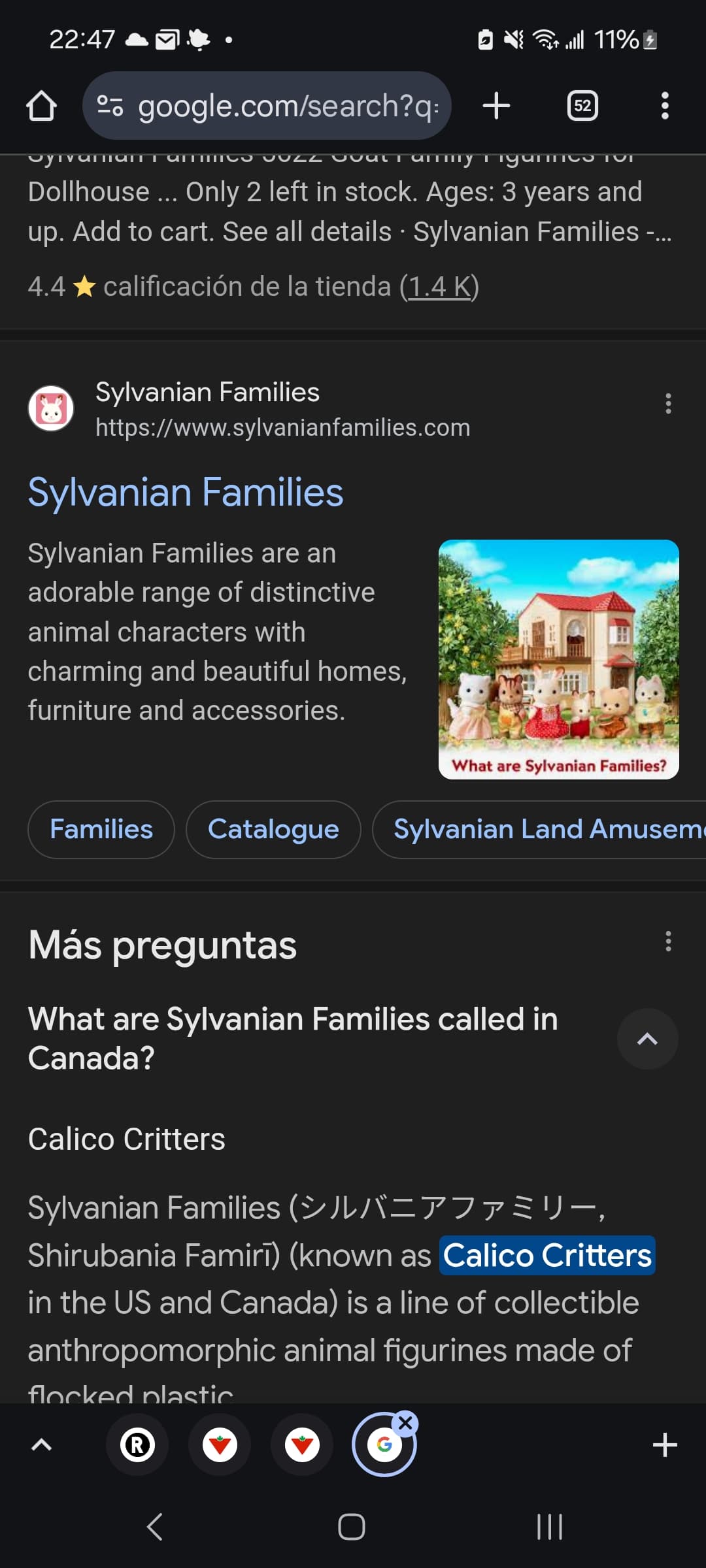706x1568 pixels.
Task: Select the Sylvanian Land Amusement chip
Action: coord(543,829)
